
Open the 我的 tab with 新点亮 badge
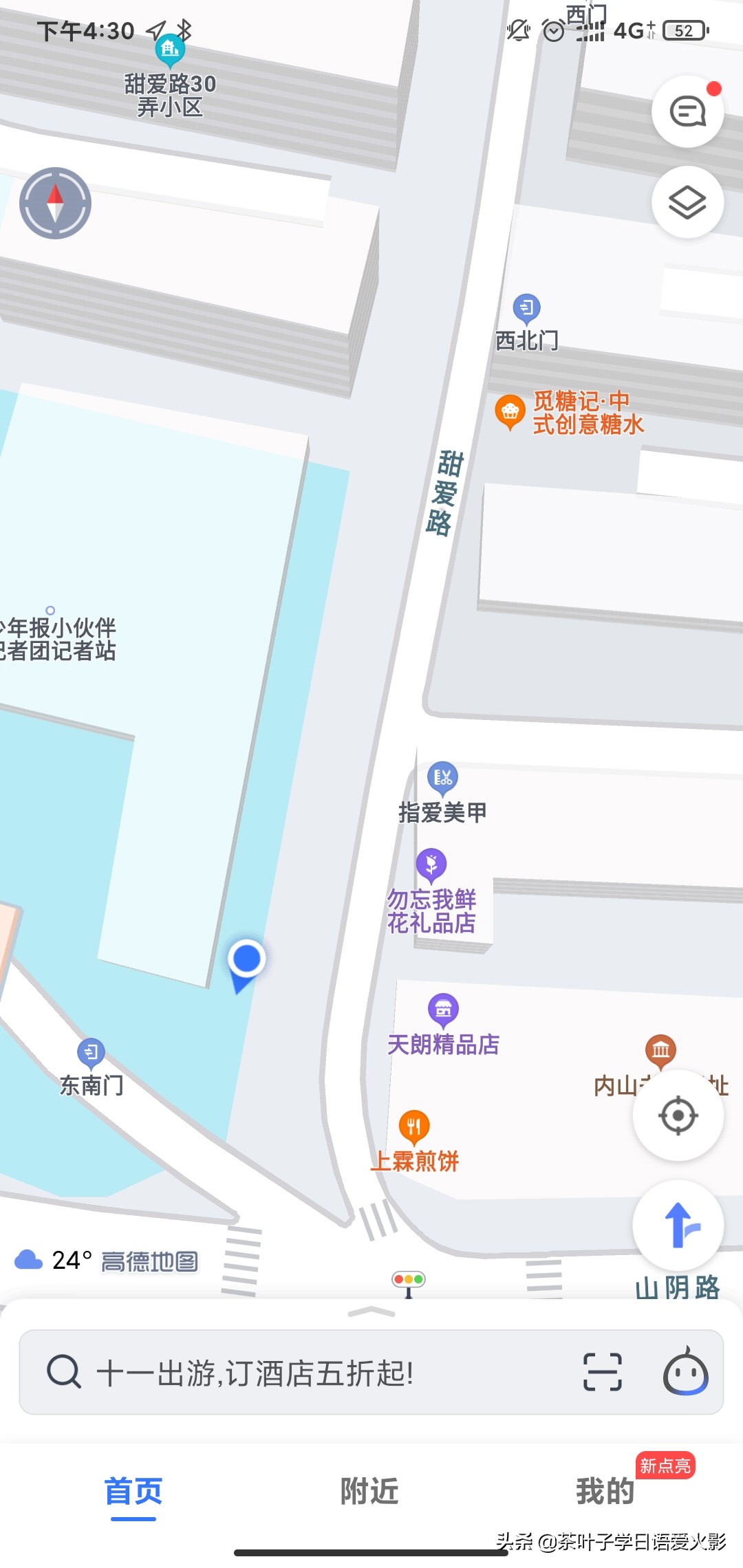tap(604, 1491)
